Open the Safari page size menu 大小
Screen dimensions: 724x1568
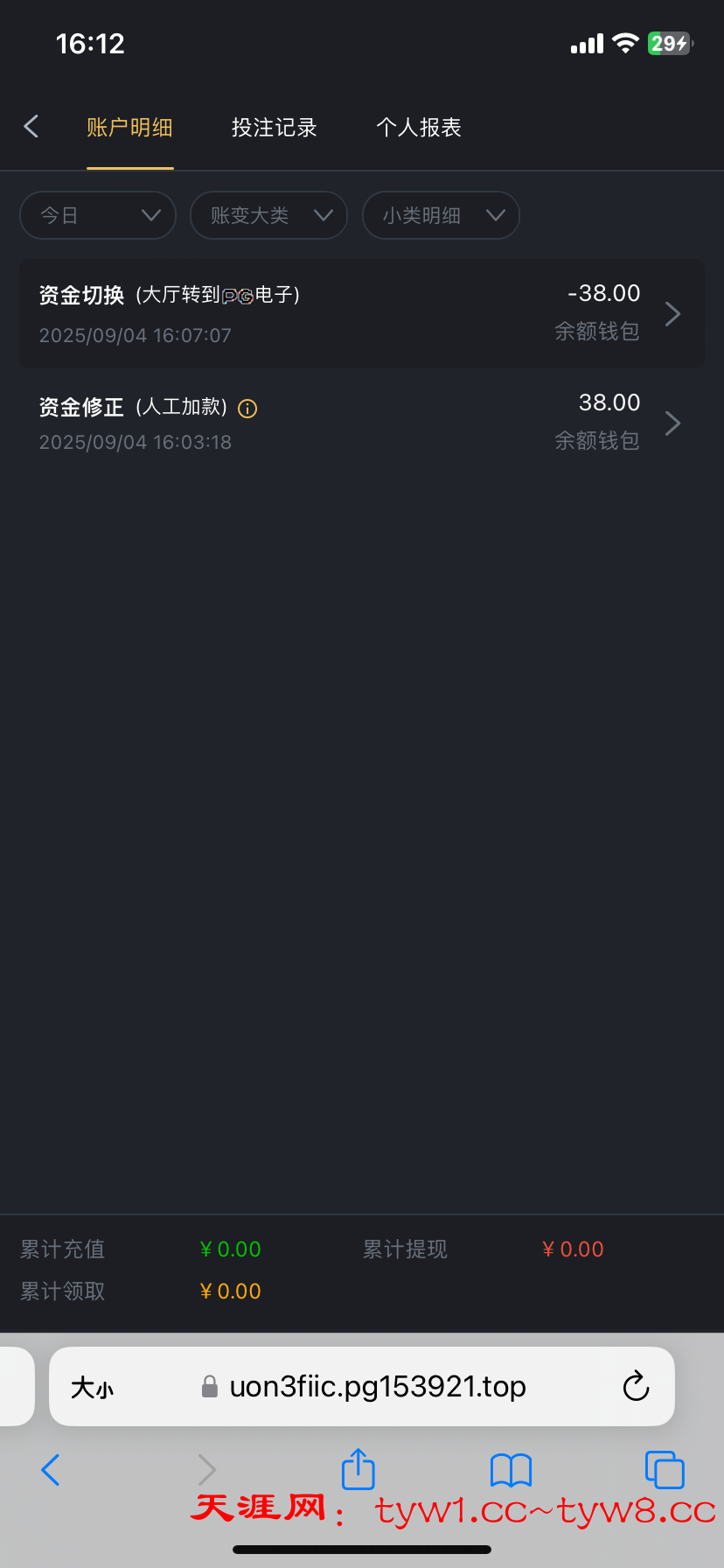point(92,1388)
